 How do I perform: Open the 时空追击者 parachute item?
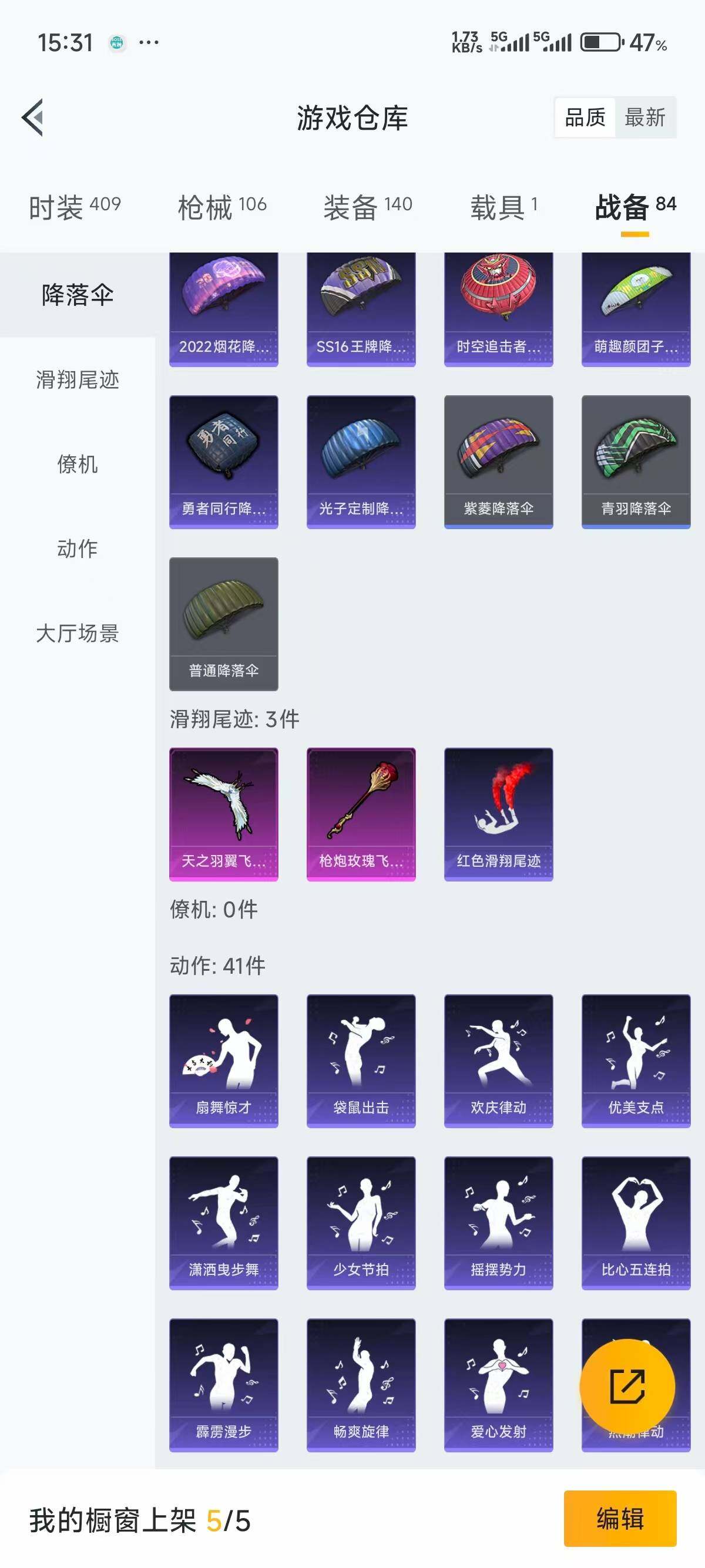[498, 304]
